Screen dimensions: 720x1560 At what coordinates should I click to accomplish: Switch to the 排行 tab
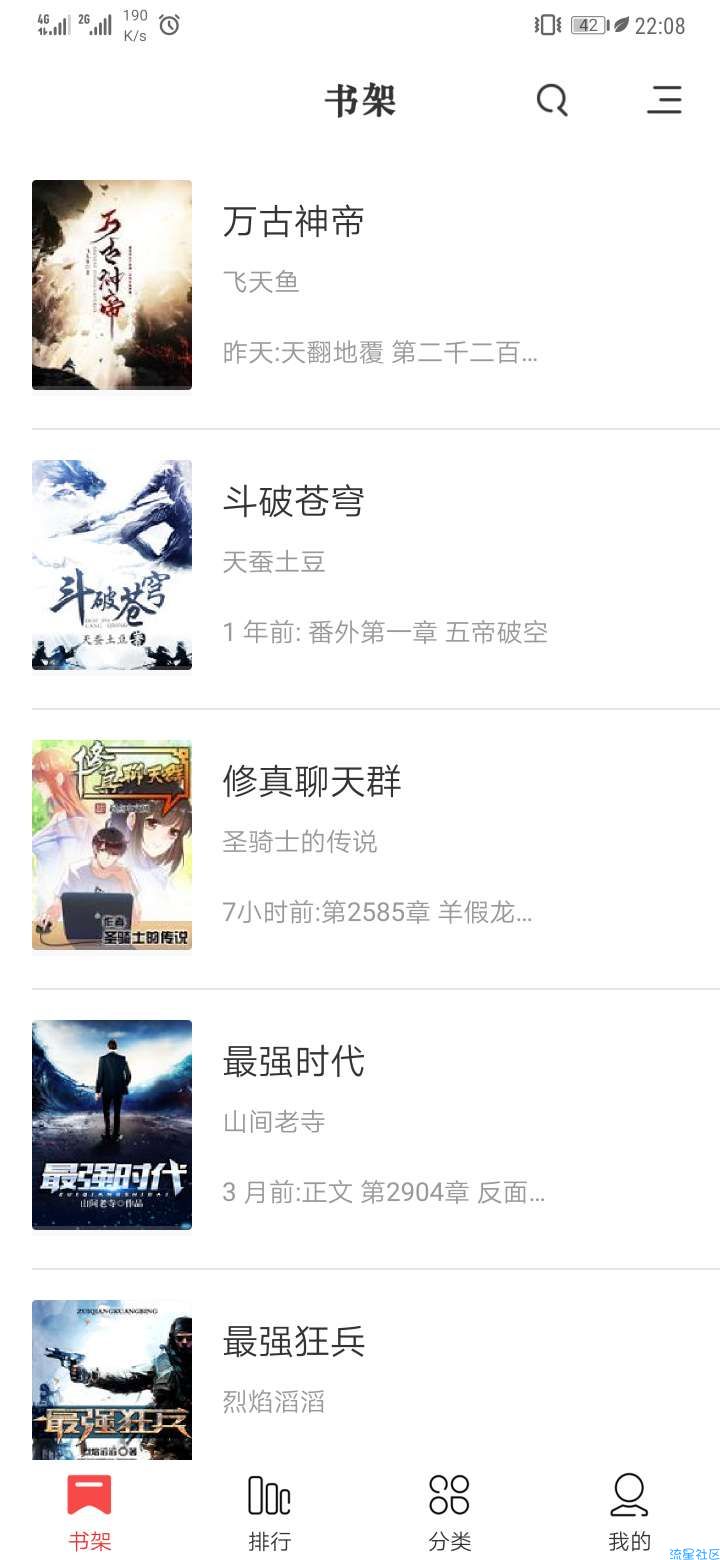click(270, 1511)
